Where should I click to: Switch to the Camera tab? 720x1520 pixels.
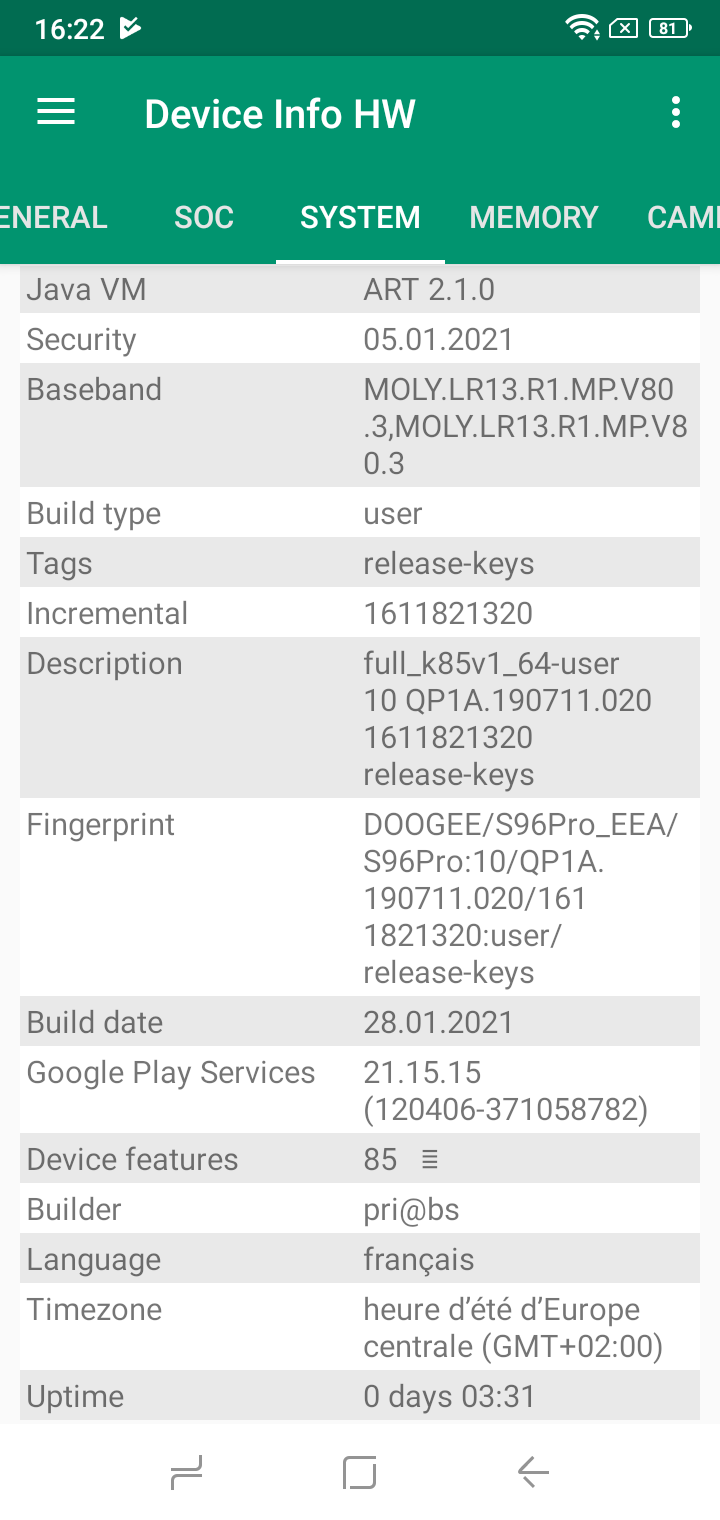[x=685, y=218]
